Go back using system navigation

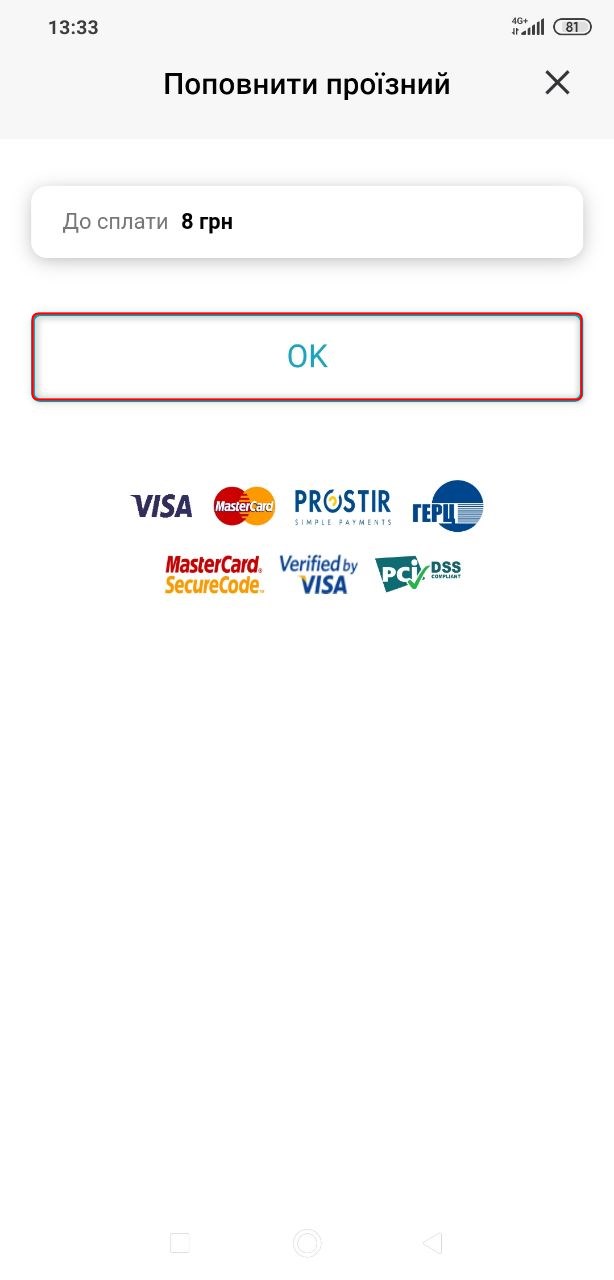click(432, 1243)
